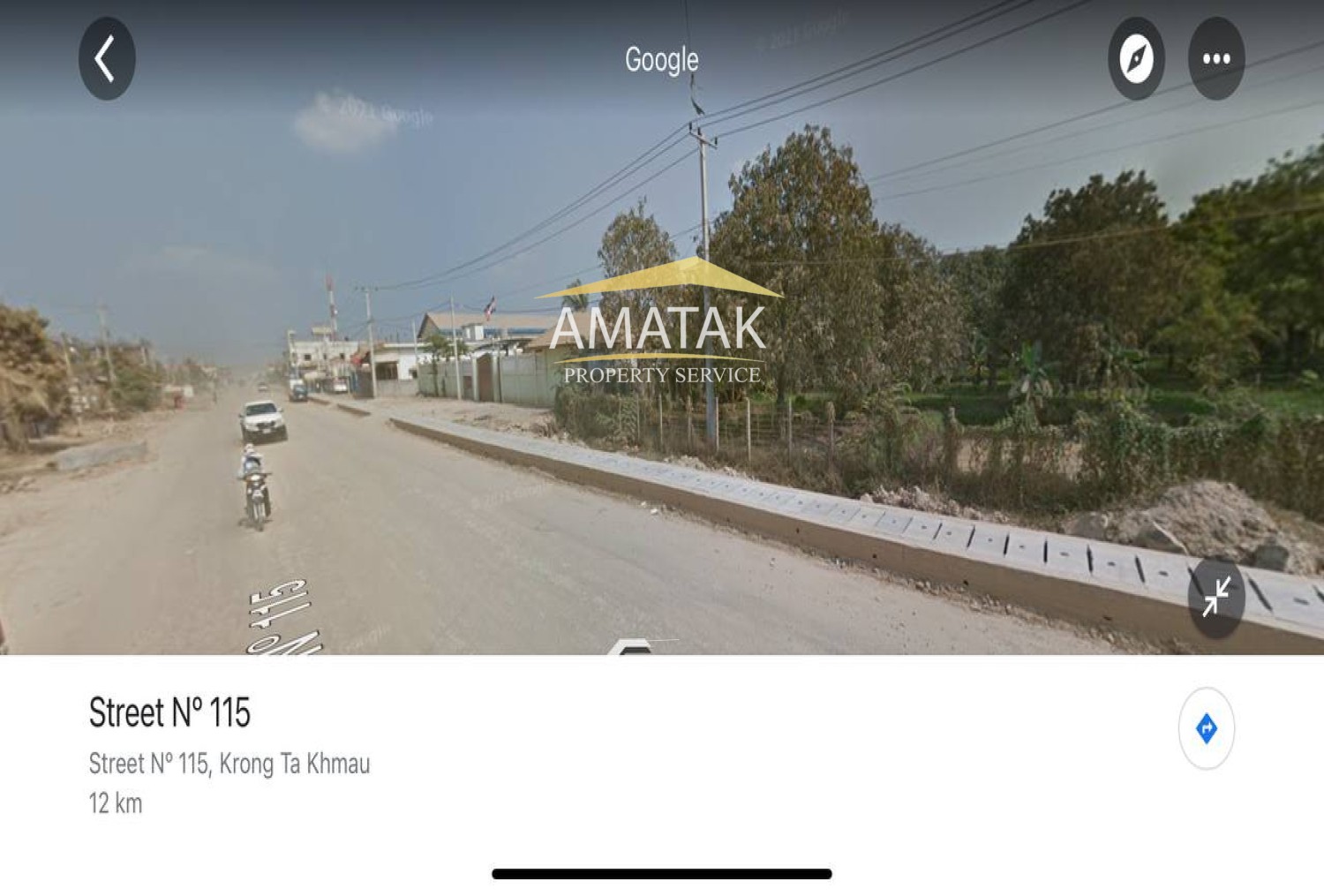Tap the compass icon
The image size is (1324, 896).
[1136, 59]
